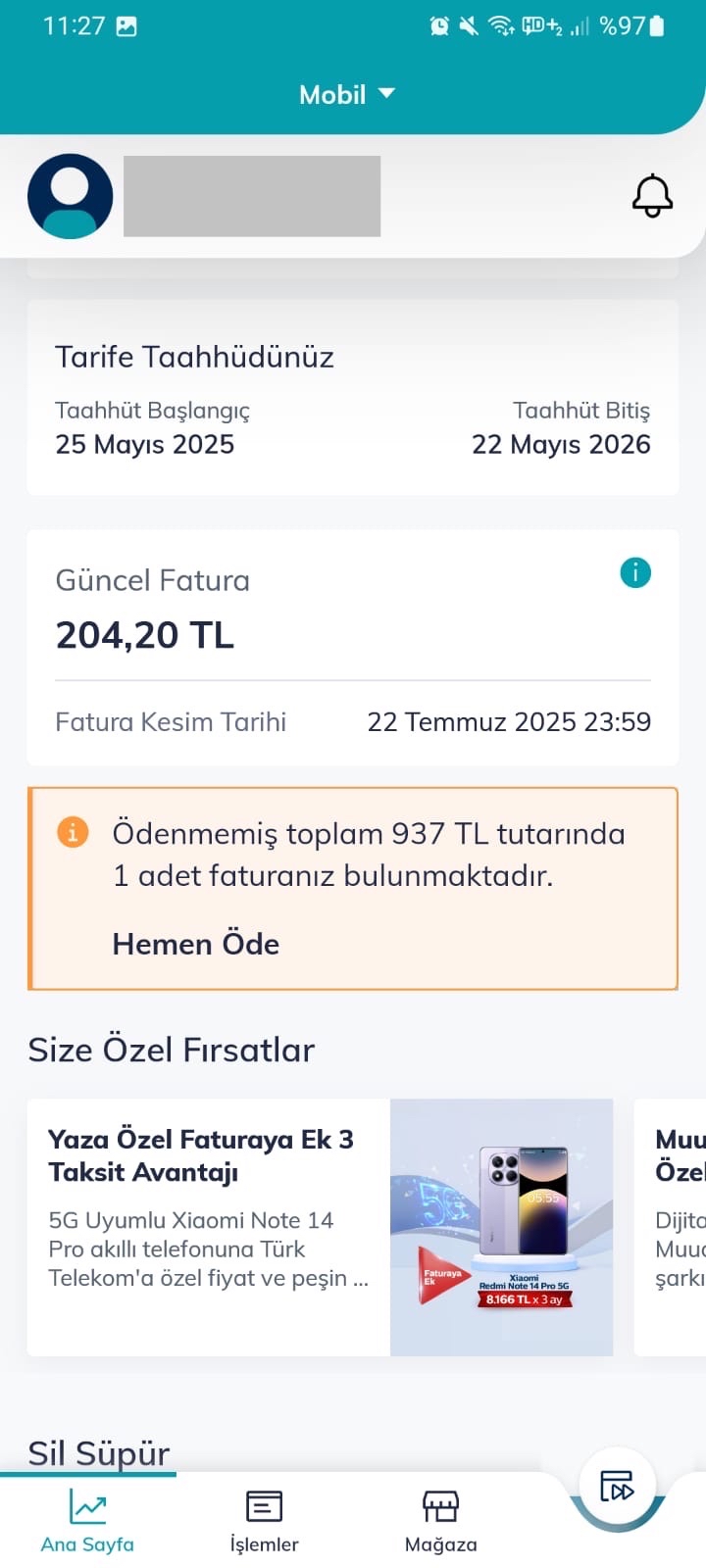This screenshot has height=1568, width=706.
Task: Open the profile avatar
Action: click(x=70, y=196)
